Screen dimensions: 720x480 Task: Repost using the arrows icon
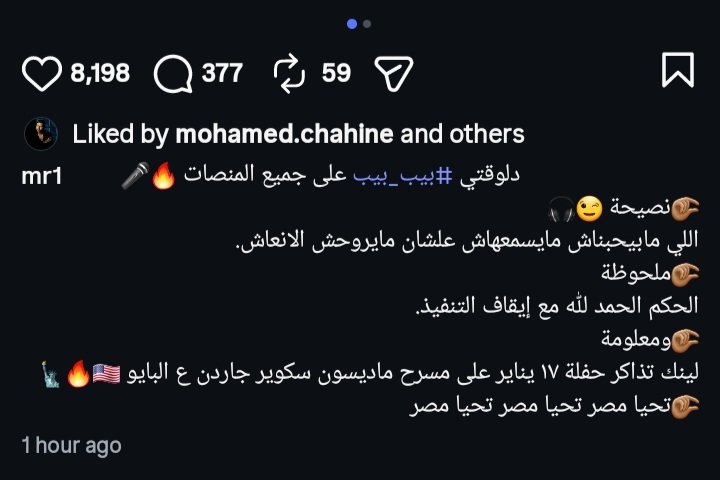pos(289,73)
